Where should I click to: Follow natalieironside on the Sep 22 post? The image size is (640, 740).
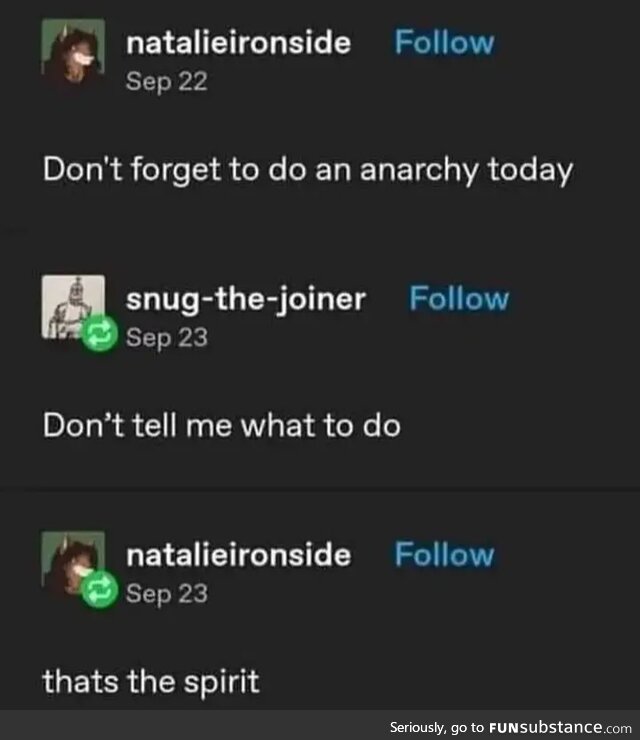point(444,43)
